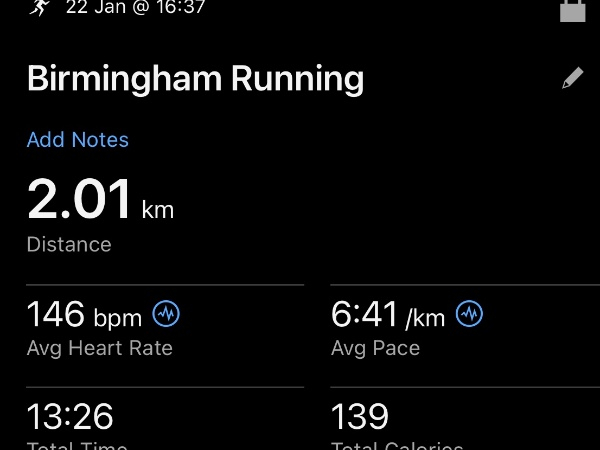
Task: Open the Avg Pace chart icon
Action: pos(469,315)
